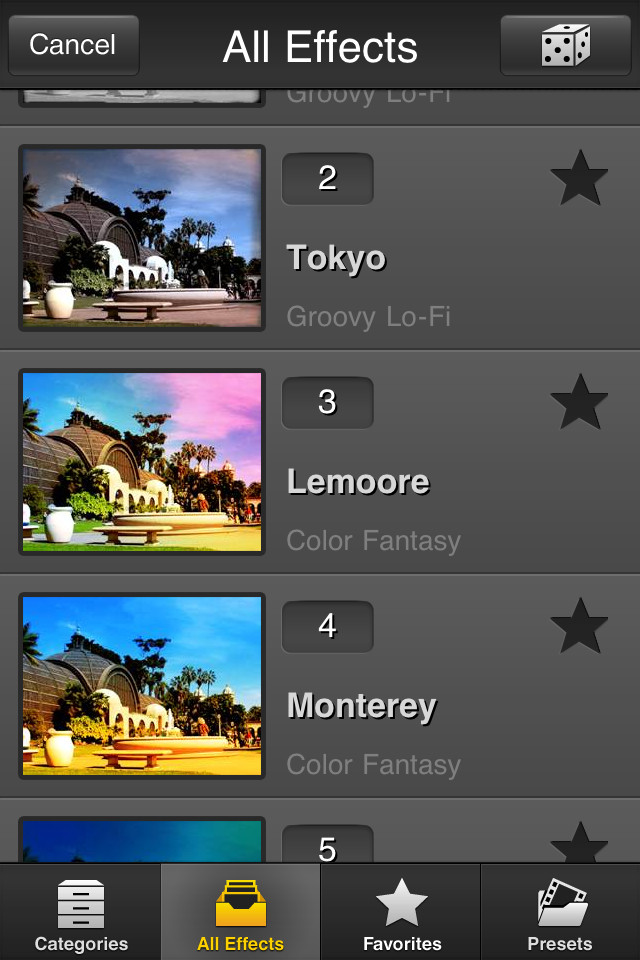This screenshot has width=640, height=960.
Task: Favorite the Tokyo effect
Action: (579, 180)
